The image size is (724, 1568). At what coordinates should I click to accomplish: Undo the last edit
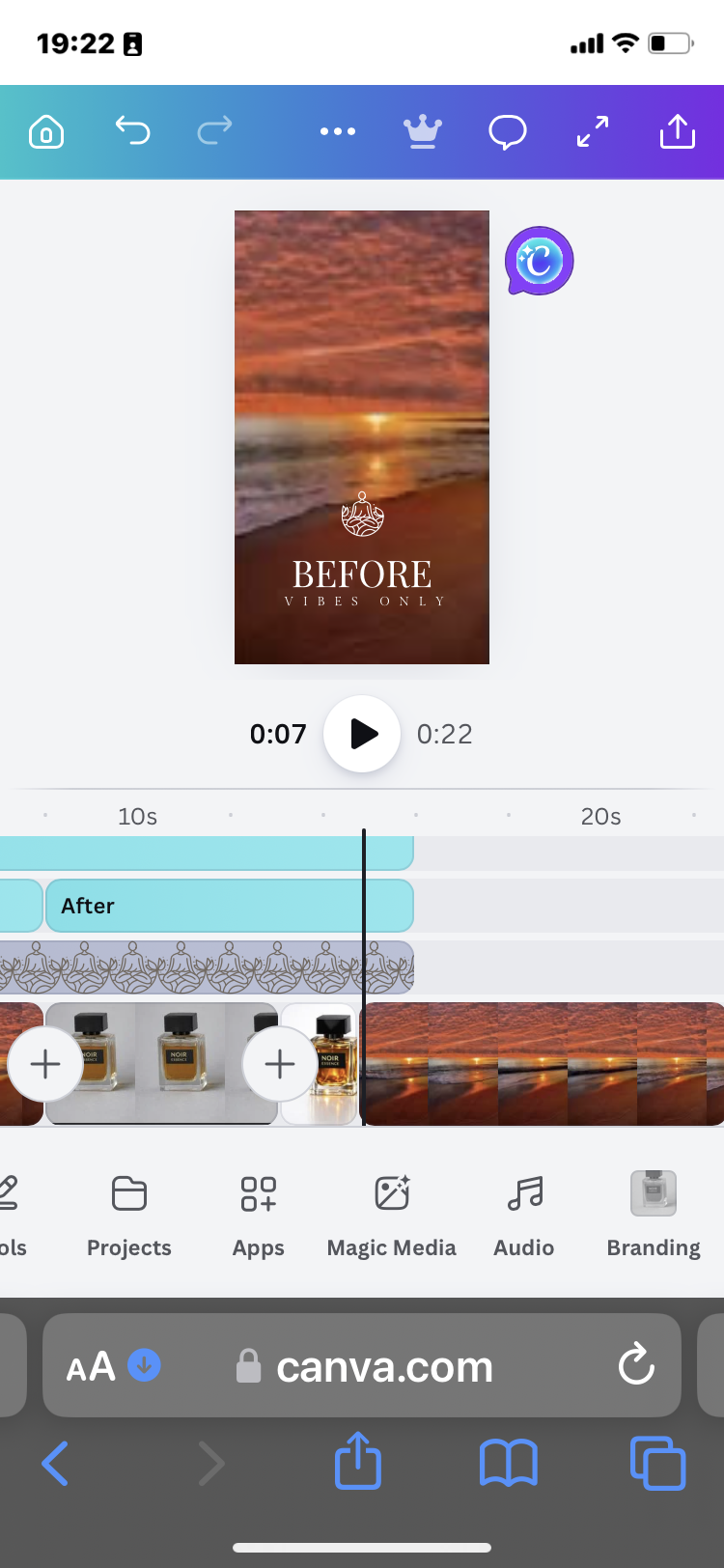pyautogui.click(x=132, y=130)
